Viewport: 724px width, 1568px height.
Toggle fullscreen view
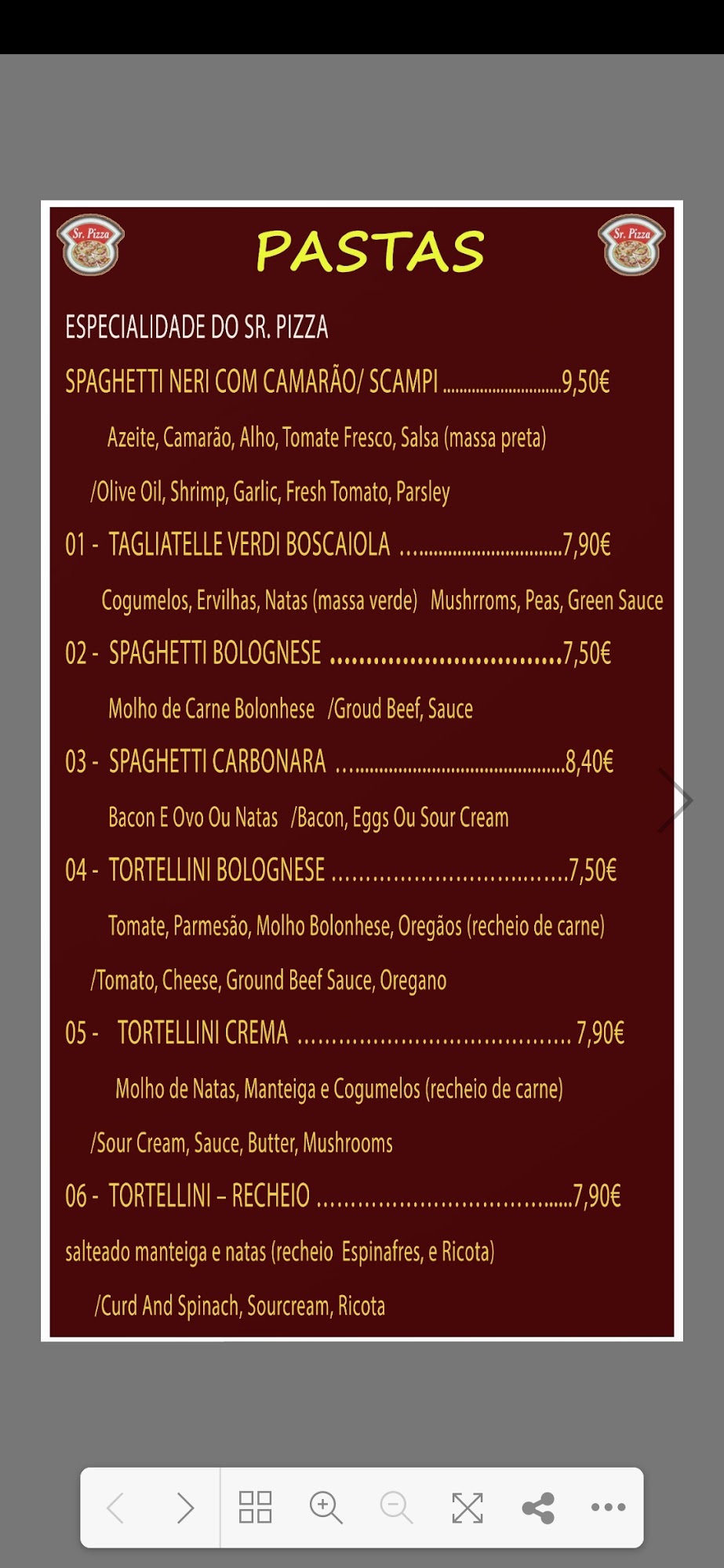tap(468, 1507)
